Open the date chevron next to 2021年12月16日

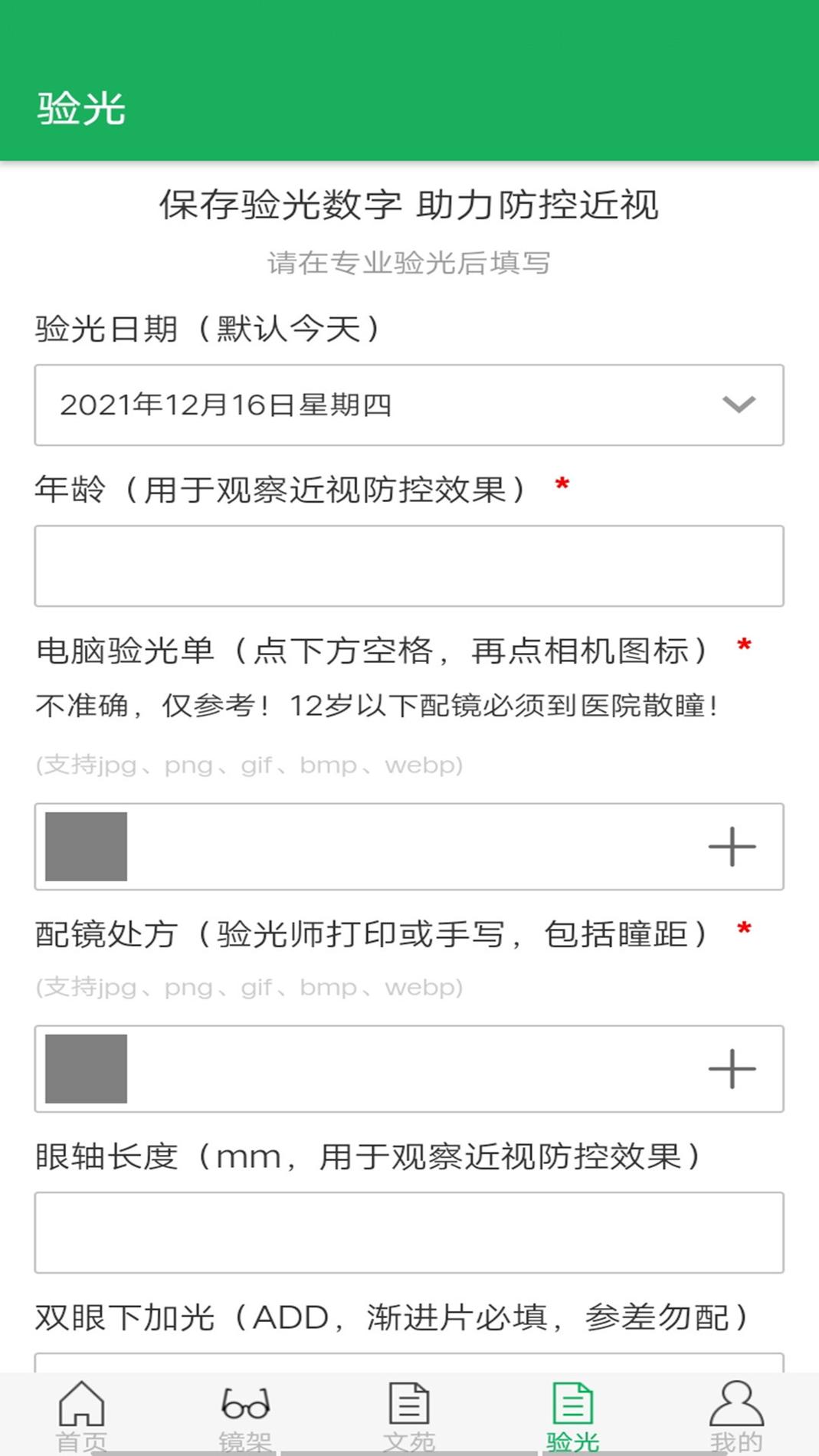pyautogui.click(x=736, y=405)
